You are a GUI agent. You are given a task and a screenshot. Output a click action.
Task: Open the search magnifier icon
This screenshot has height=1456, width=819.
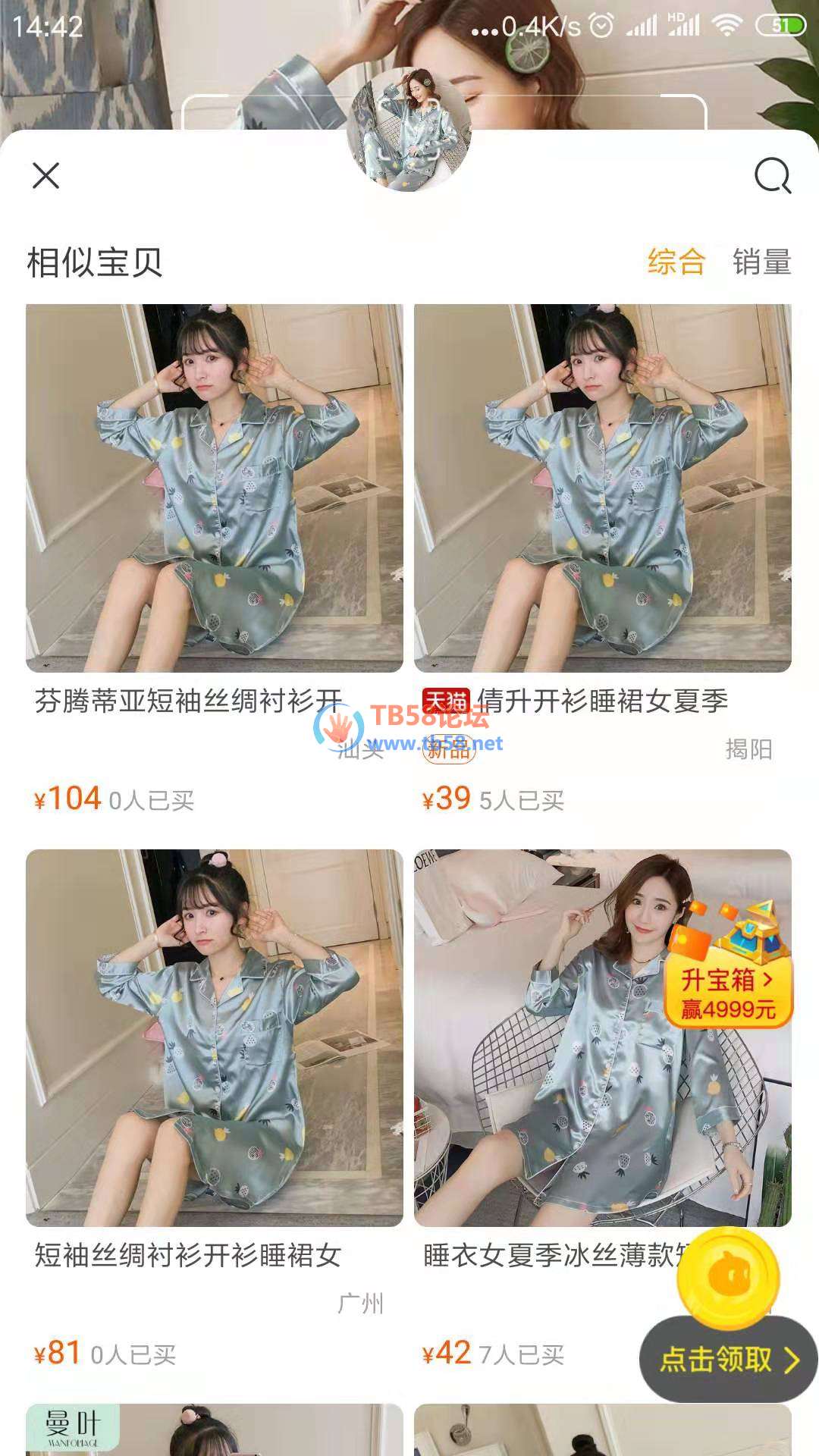(772, 176)
